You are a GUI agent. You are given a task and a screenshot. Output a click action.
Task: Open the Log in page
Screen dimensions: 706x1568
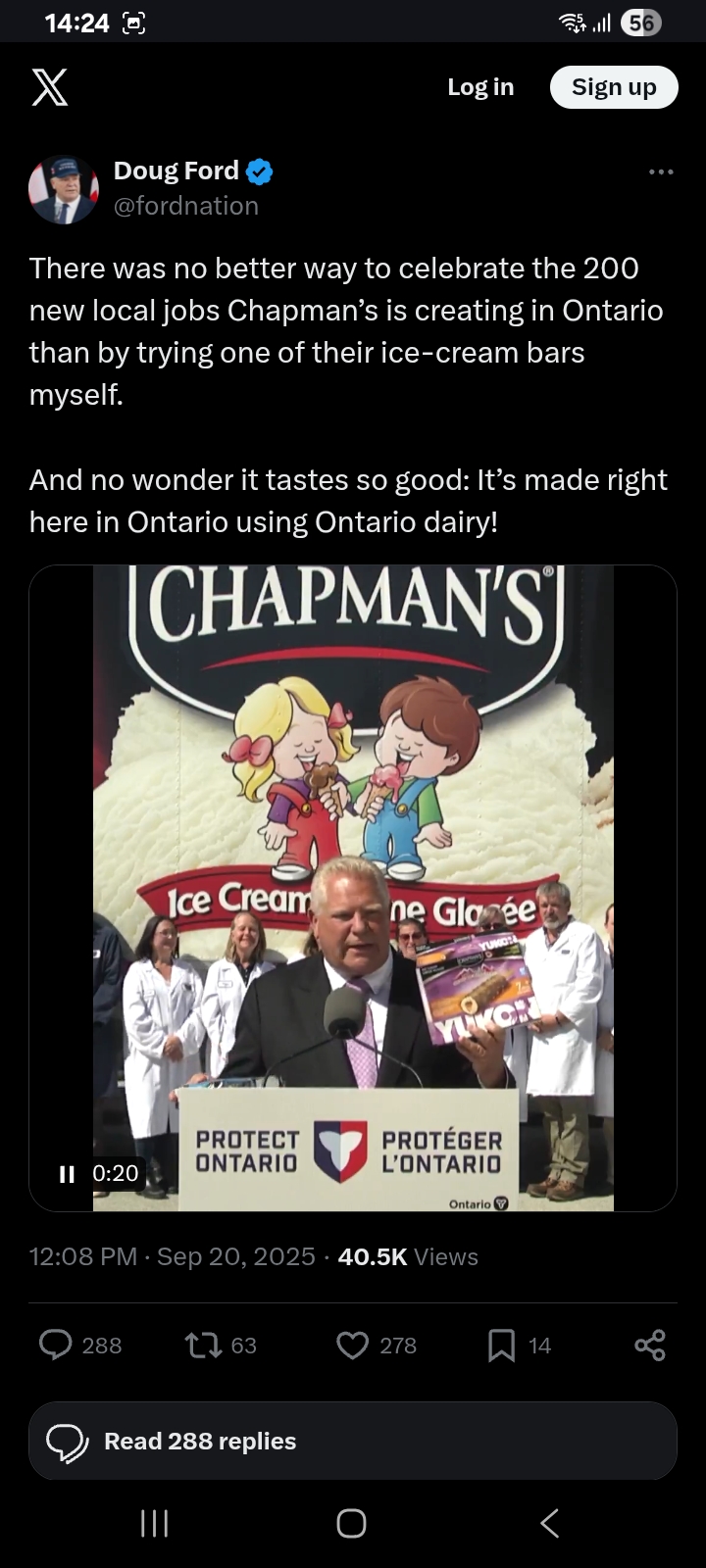[480, 87]
